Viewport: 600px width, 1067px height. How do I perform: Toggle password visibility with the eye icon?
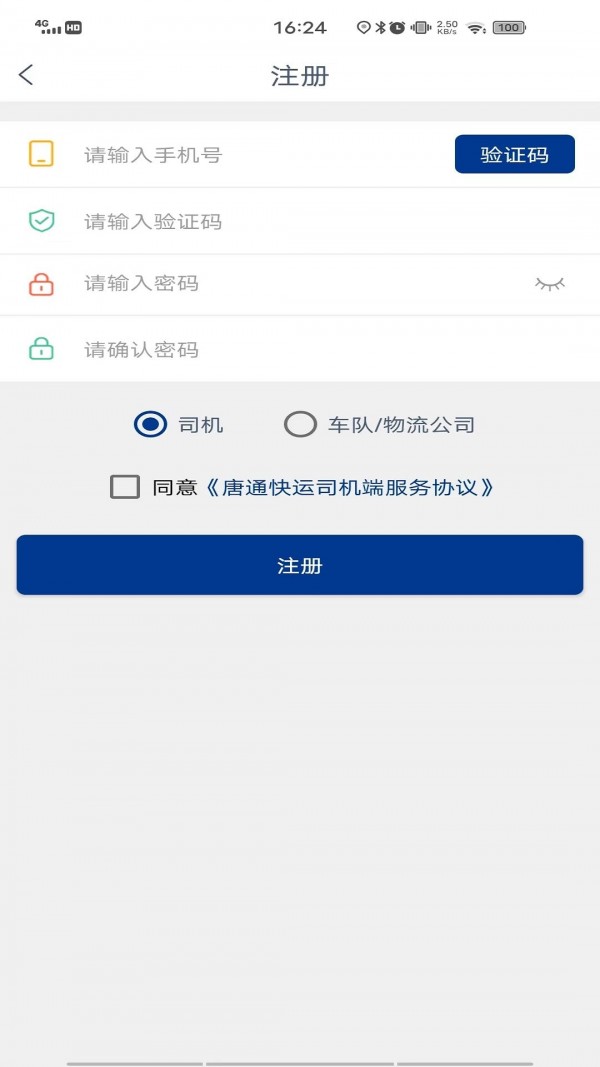pos(550,284)
